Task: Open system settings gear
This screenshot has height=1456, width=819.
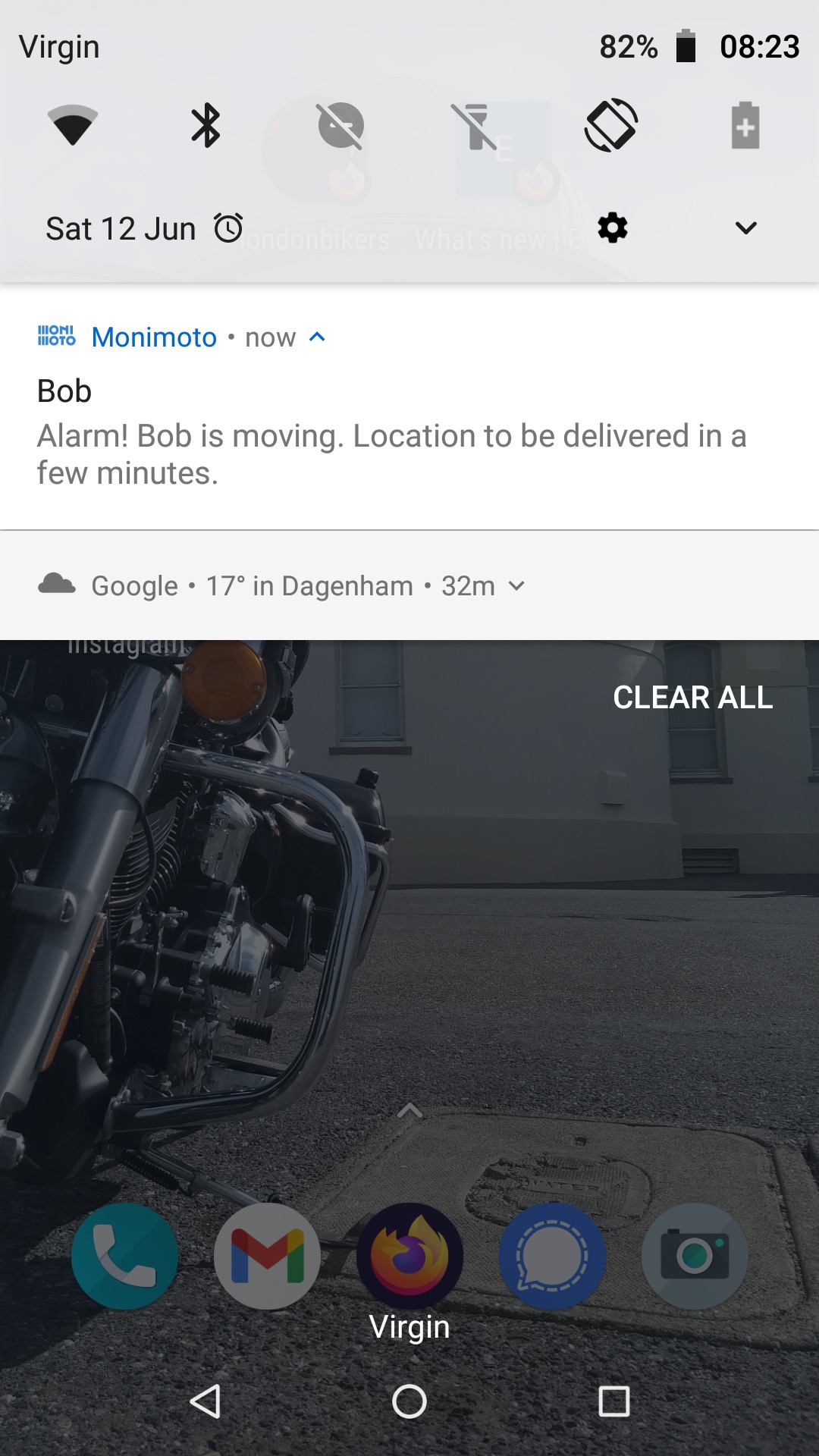Action: coord(613,227)
